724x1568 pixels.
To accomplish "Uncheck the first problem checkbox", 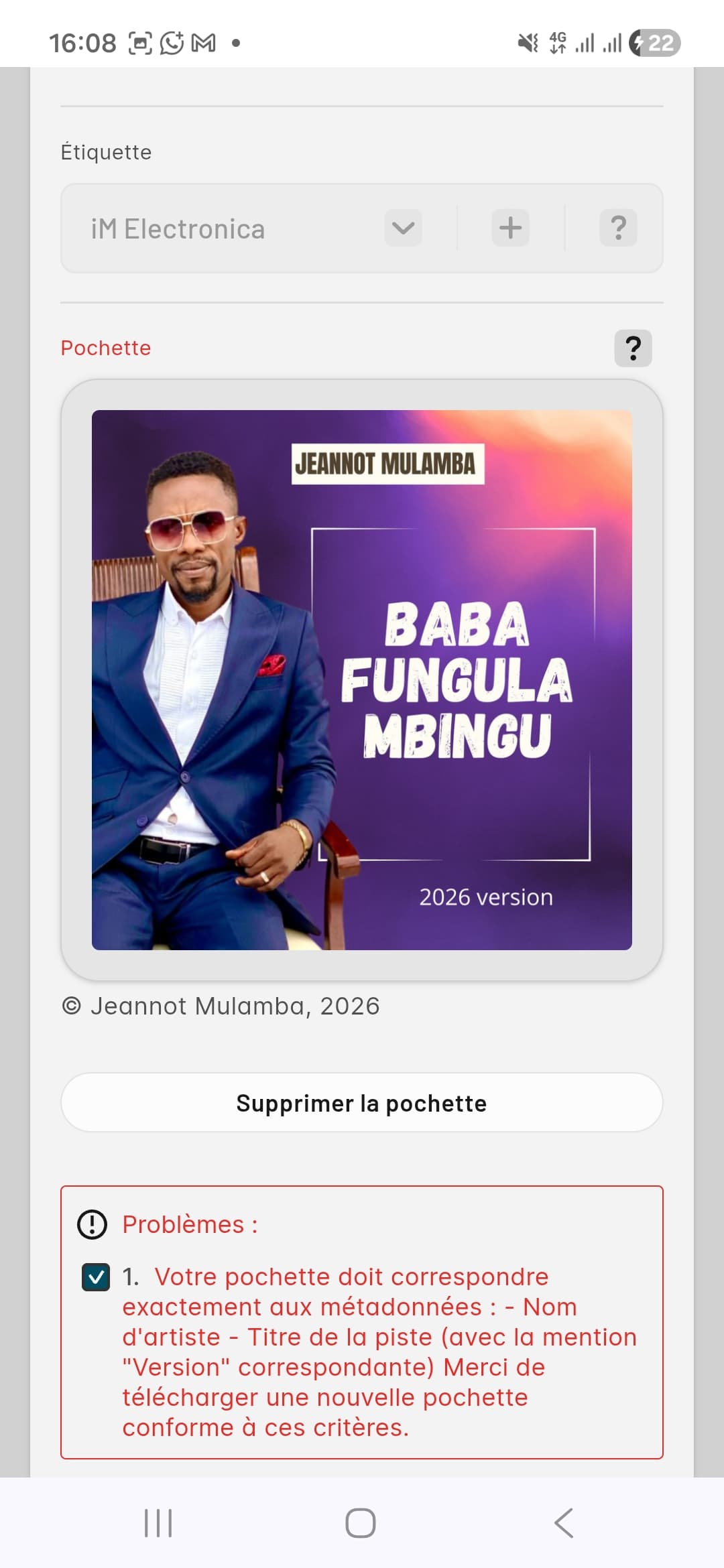I will click(96, 1277).
